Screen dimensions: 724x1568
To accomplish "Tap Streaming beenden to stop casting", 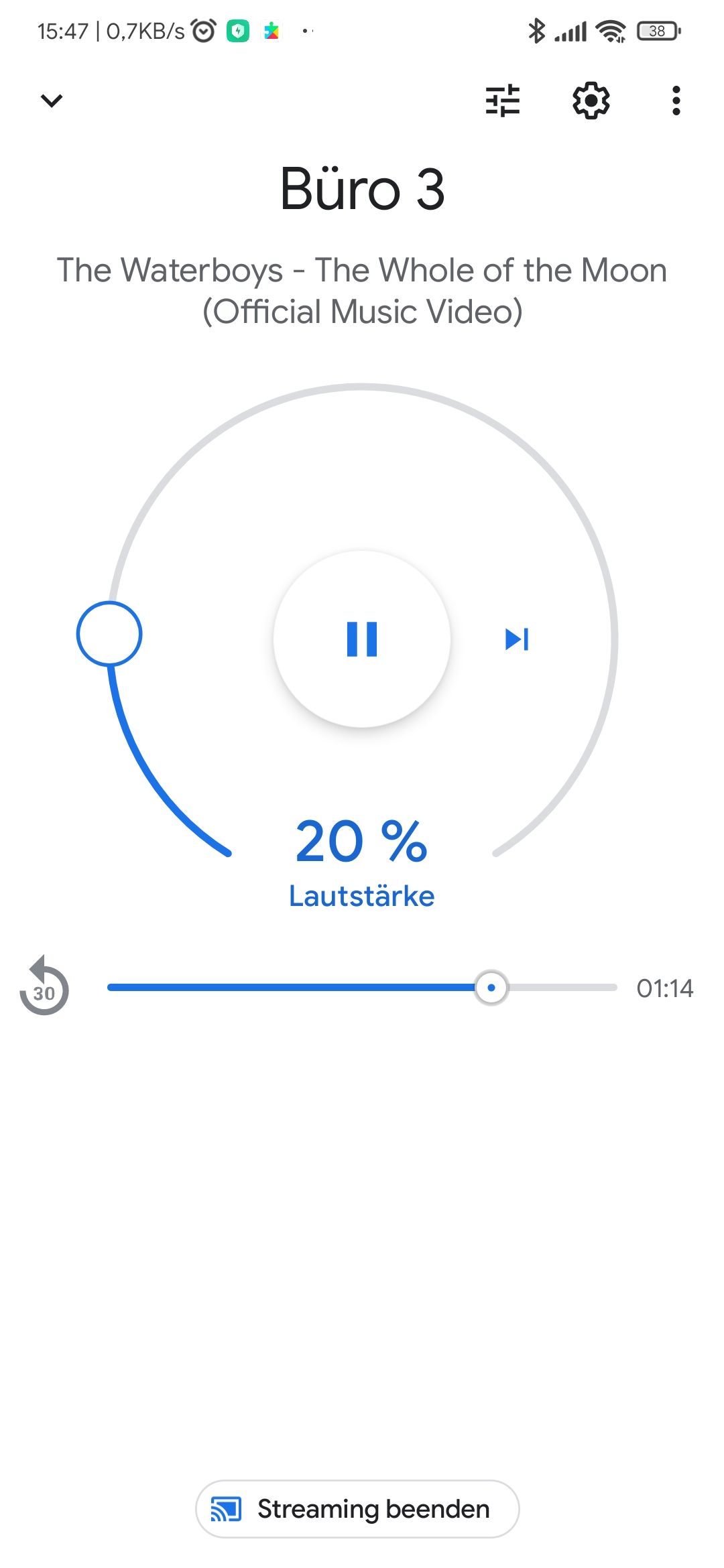I will click(x=357, y=1509).
